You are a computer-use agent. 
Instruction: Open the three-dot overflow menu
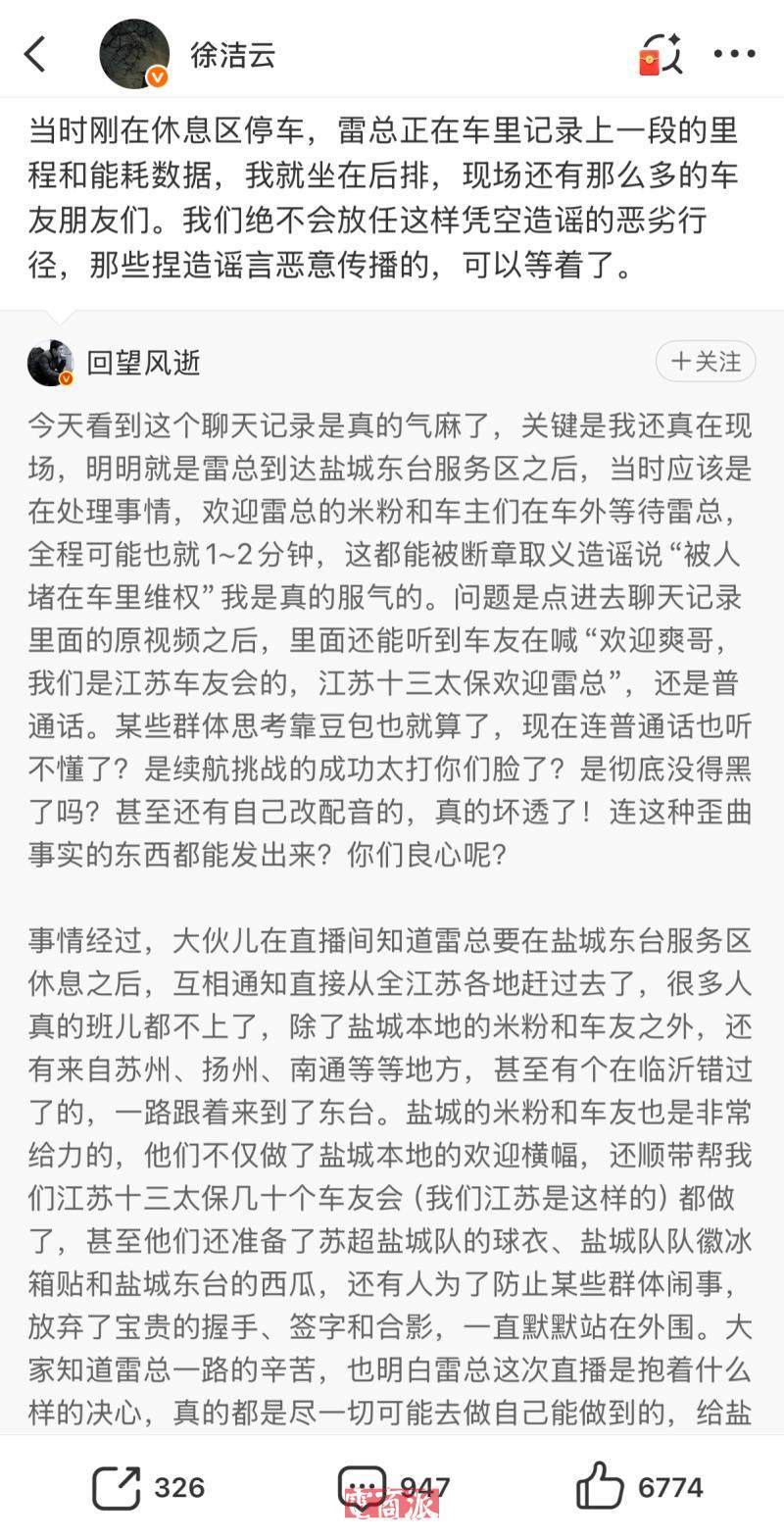[734, 54]
